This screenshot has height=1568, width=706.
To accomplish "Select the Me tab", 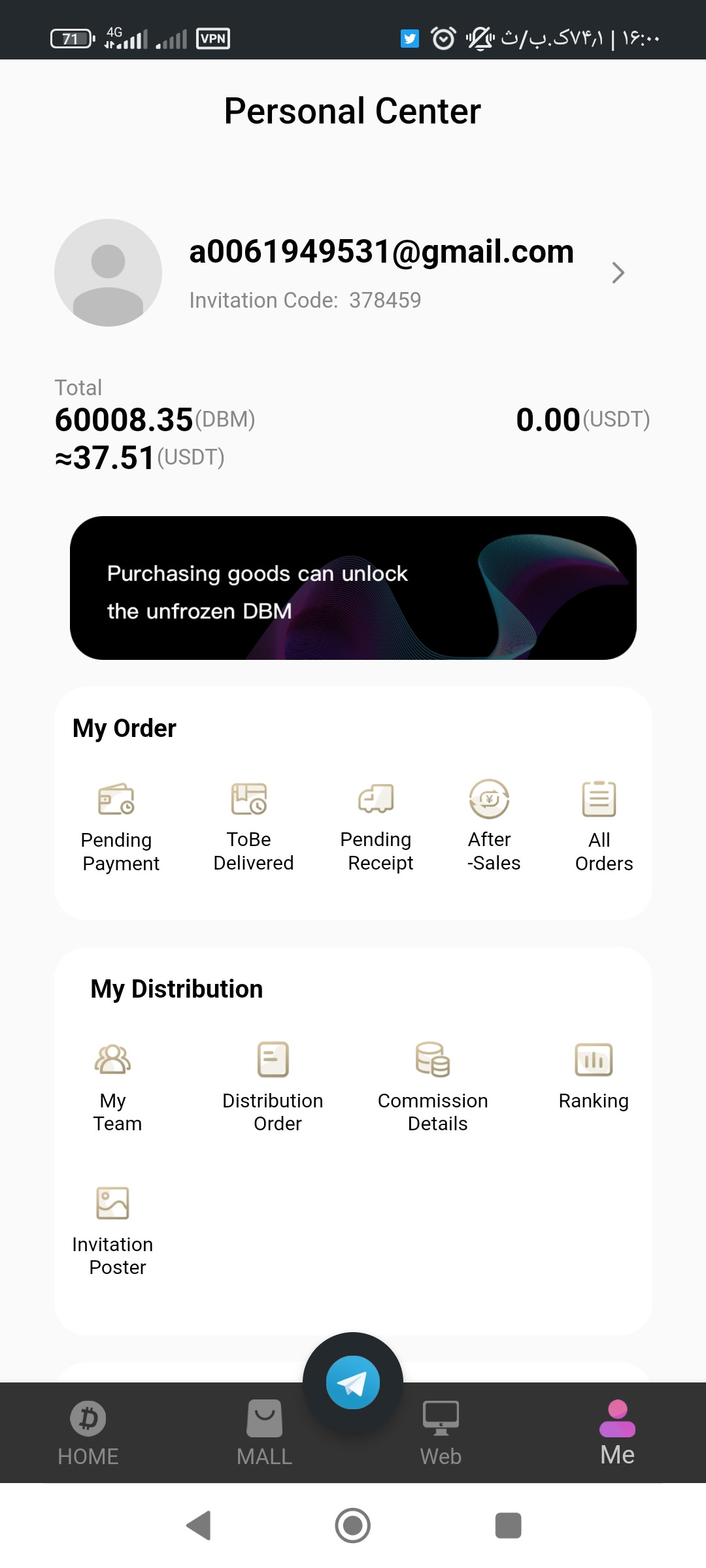I will tap(618, 1433).
